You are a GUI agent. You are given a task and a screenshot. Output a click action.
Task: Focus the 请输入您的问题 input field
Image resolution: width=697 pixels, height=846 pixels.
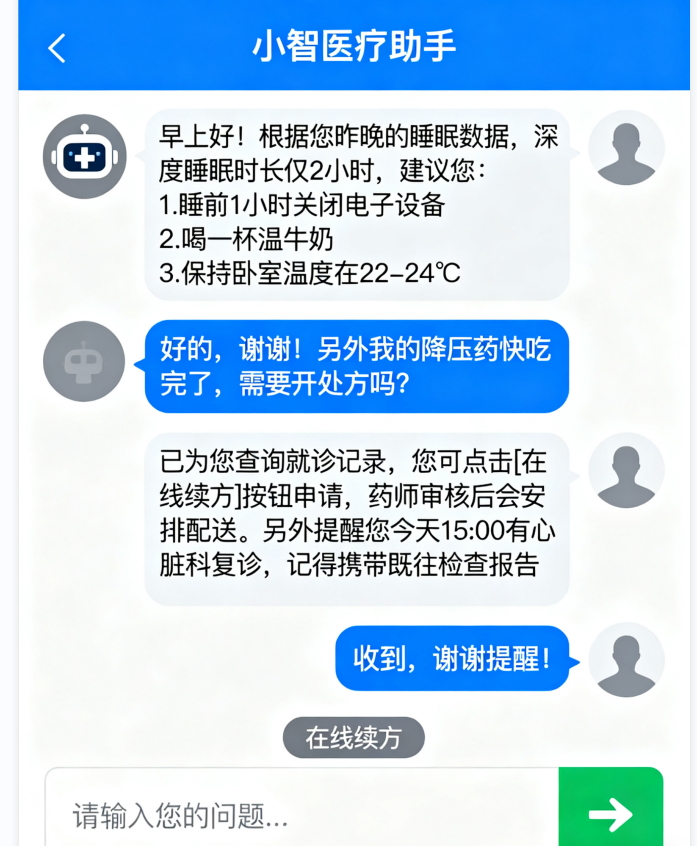tap(300, 813)
